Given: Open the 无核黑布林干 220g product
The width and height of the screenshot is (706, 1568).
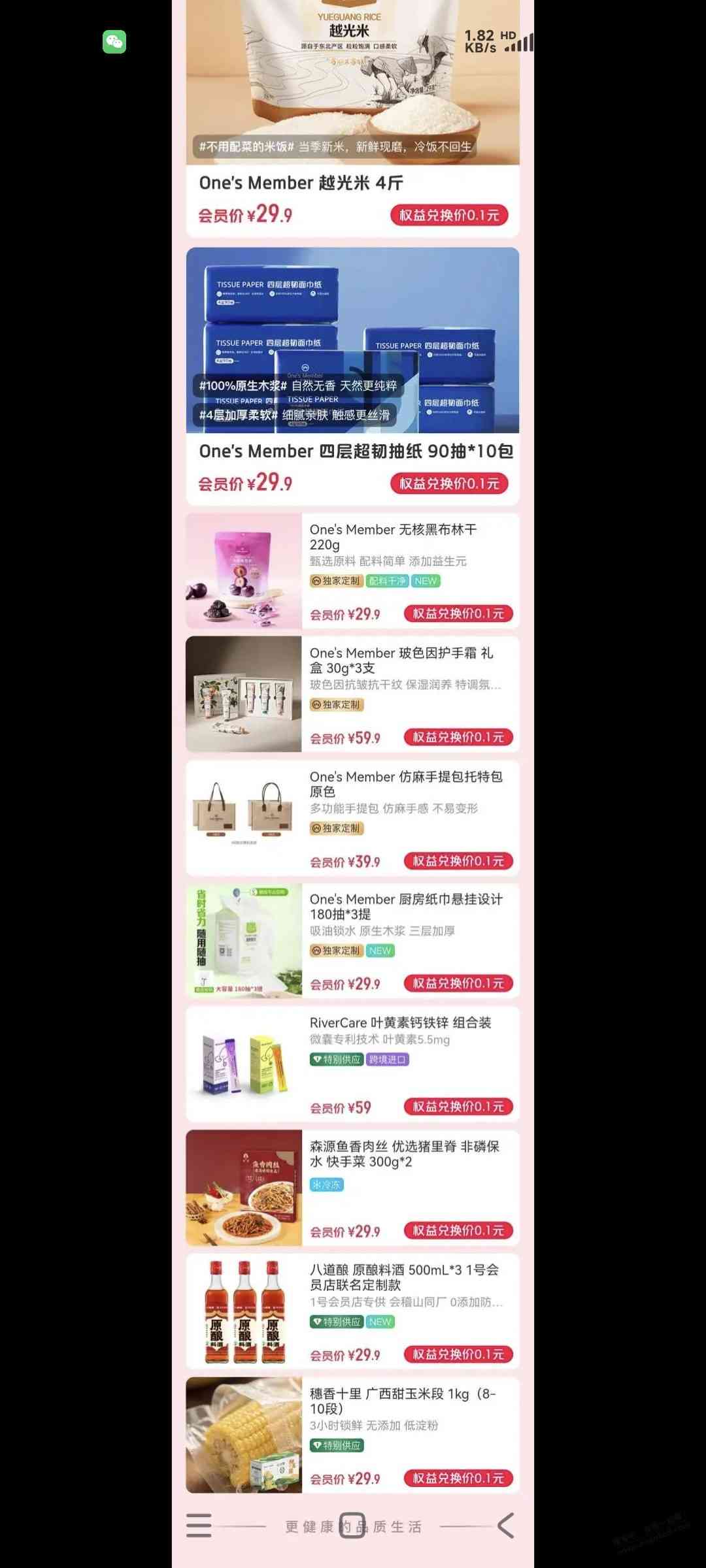Looking at the screenshot, I should [x=352, y=571].
